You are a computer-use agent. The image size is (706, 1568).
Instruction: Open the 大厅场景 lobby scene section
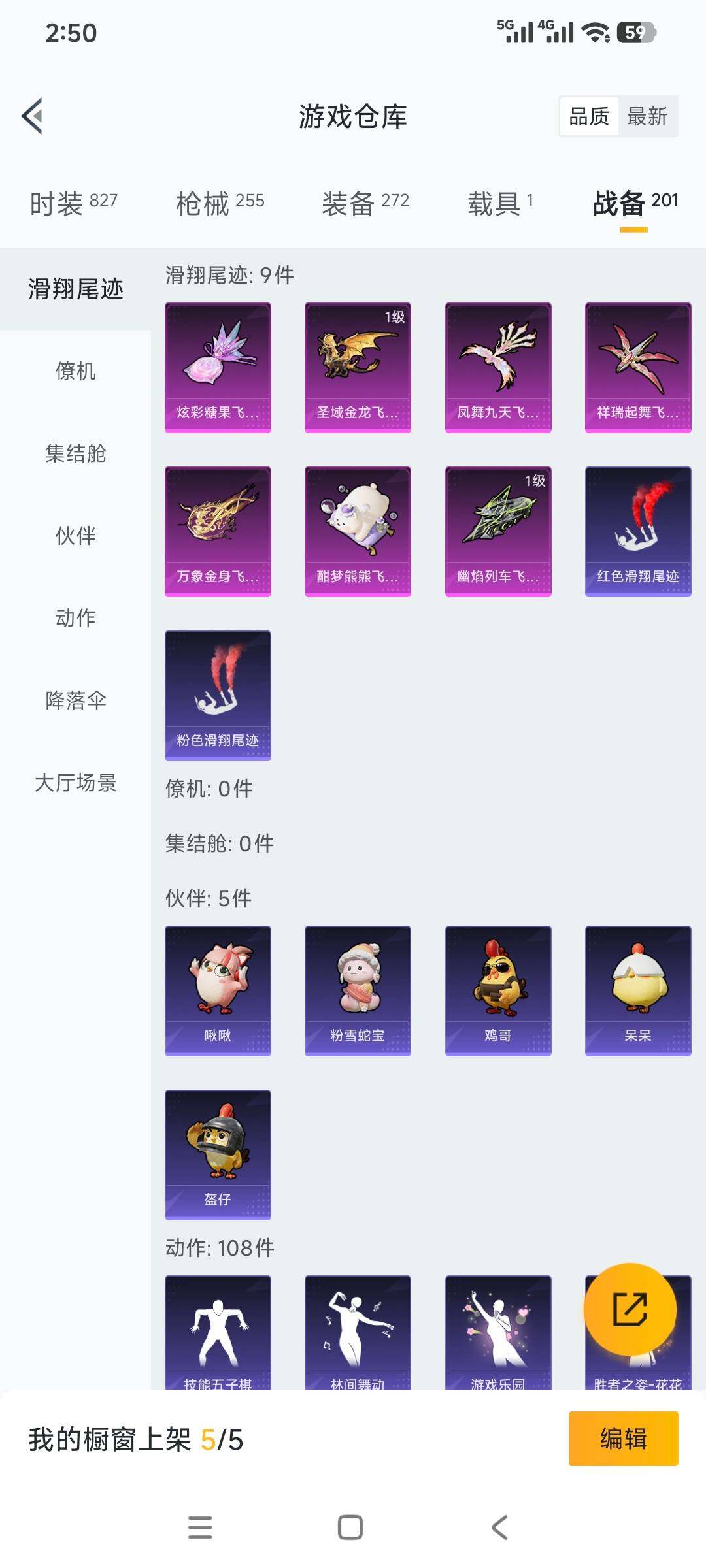point(75,784)
